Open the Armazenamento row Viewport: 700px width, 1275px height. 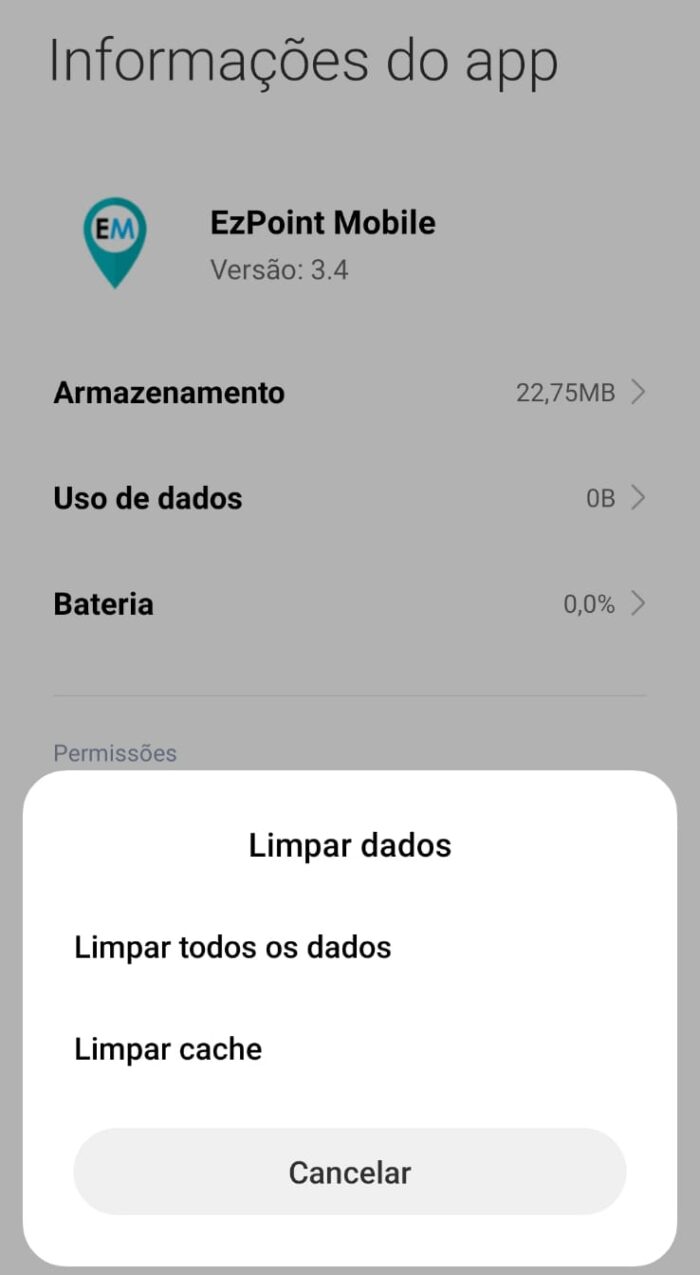tap(349, 392)
